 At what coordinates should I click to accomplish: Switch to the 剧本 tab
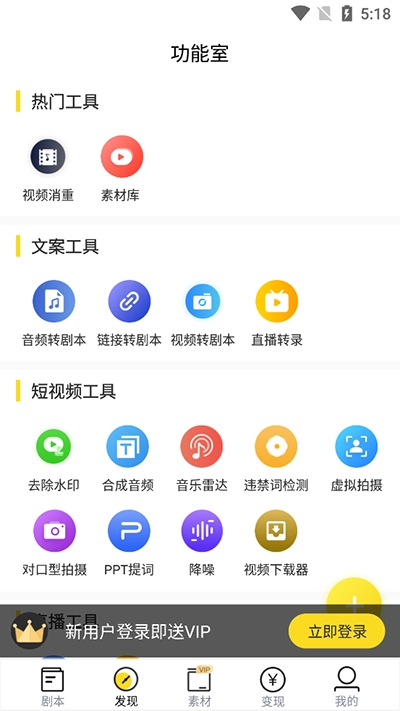pos(53,687)
